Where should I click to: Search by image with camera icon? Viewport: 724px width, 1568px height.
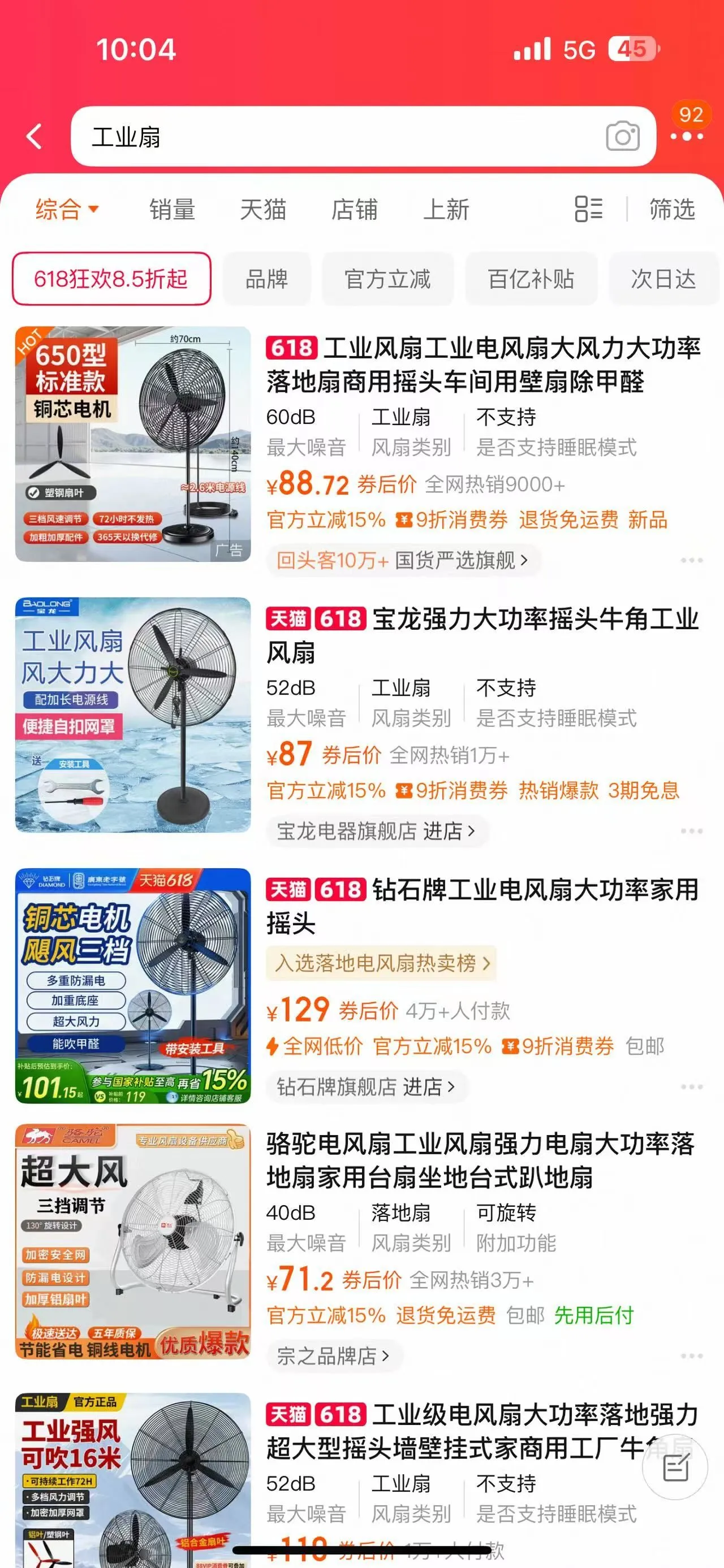click(622, 136)
